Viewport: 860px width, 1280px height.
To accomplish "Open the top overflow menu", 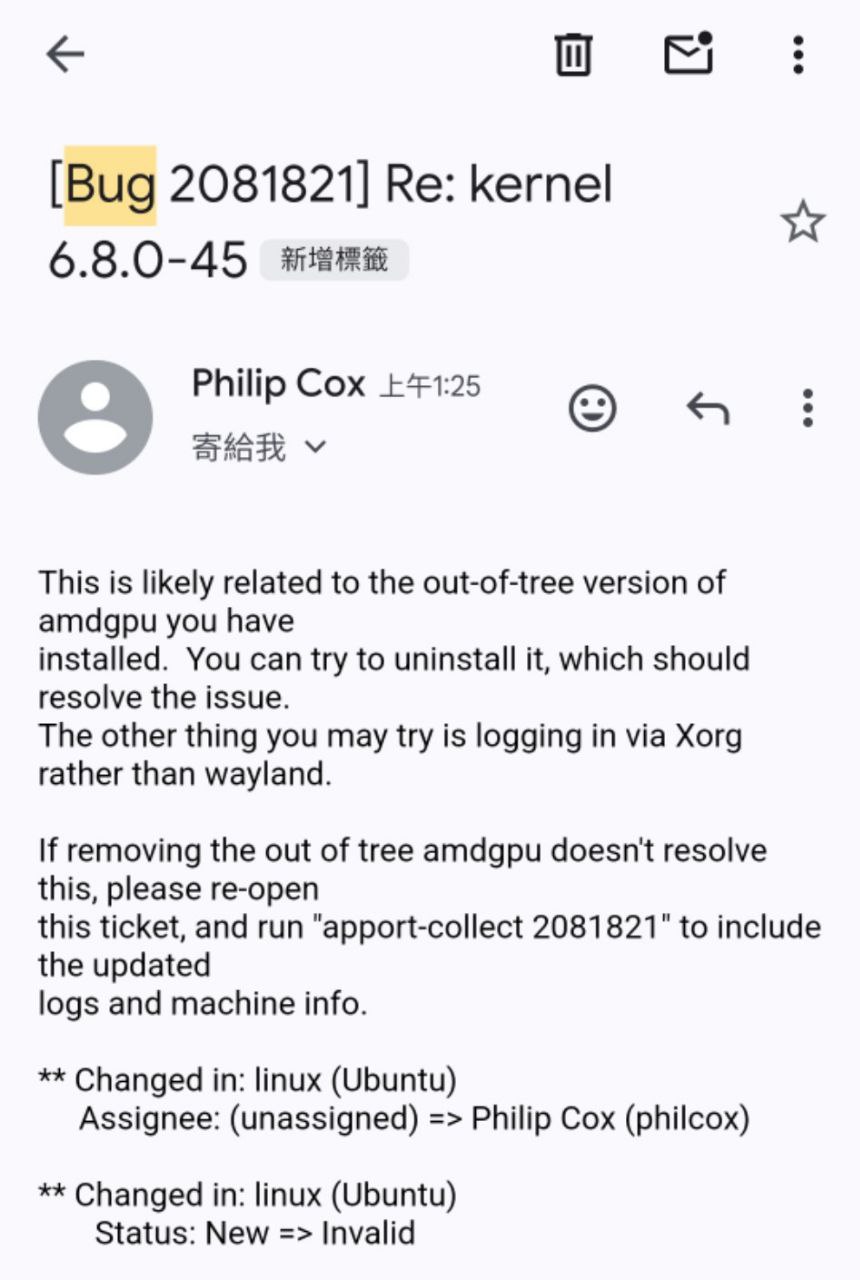I will (x=797, y=54).
